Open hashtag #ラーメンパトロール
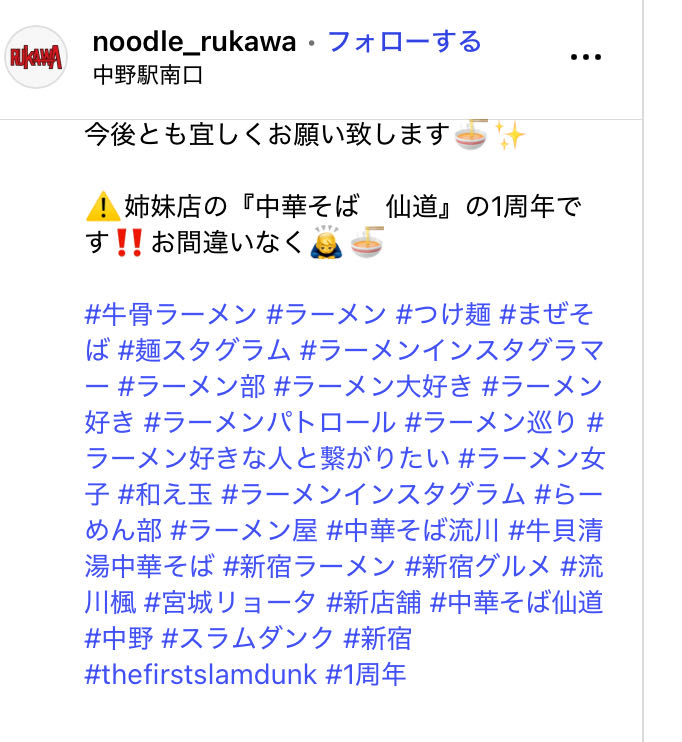682x742 pixels. [270, 423]
